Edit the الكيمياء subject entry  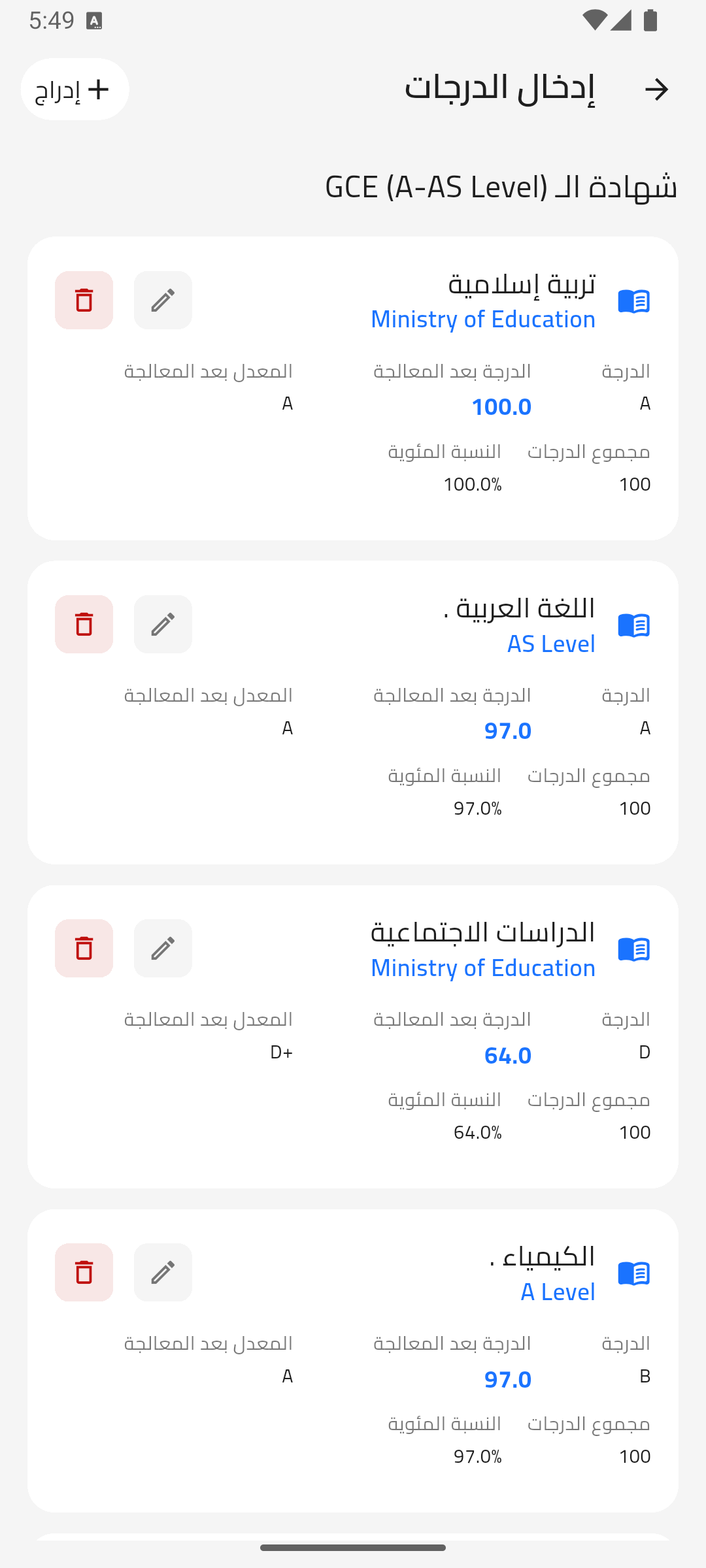tap(163, 1273)
